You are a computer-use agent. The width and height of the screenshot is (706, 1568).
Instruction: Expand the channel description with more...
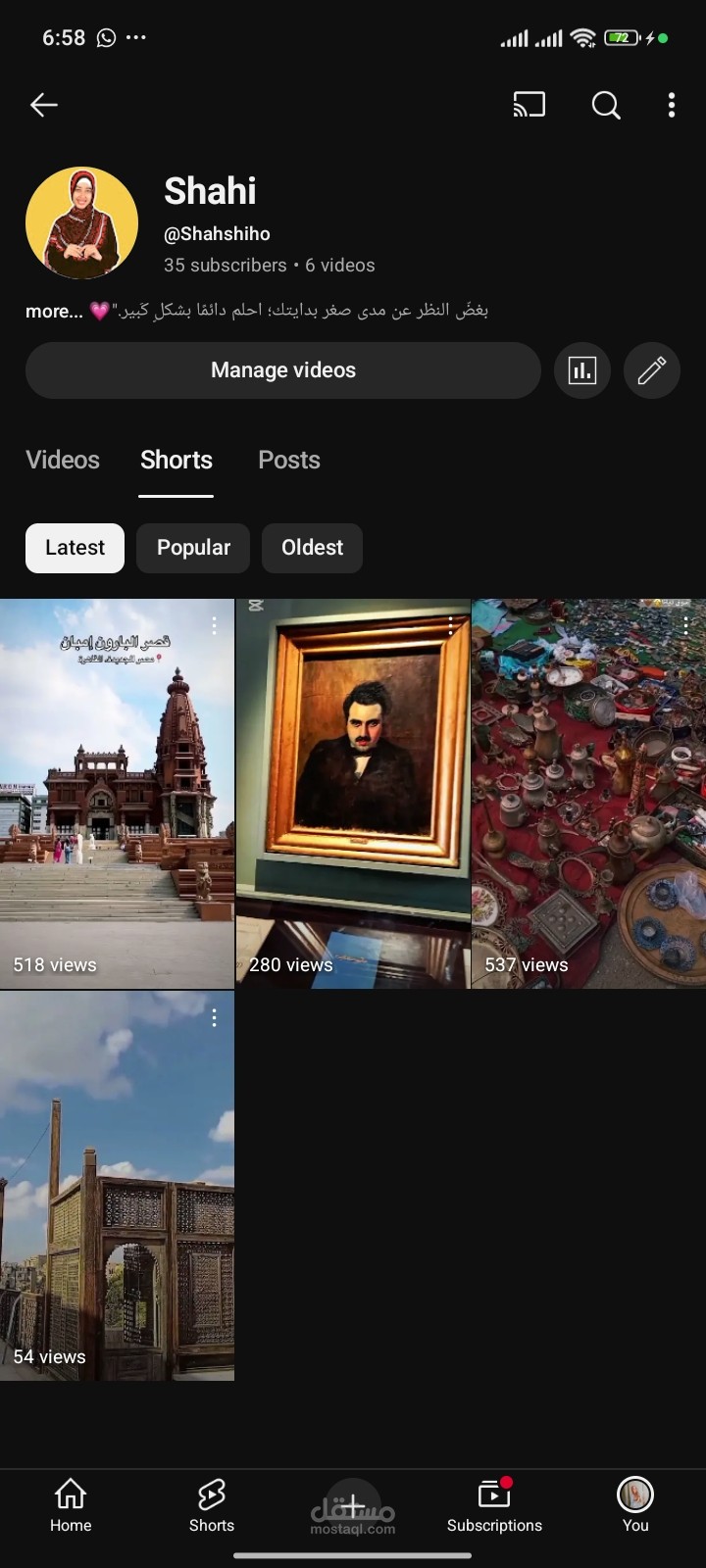(54, 312)
